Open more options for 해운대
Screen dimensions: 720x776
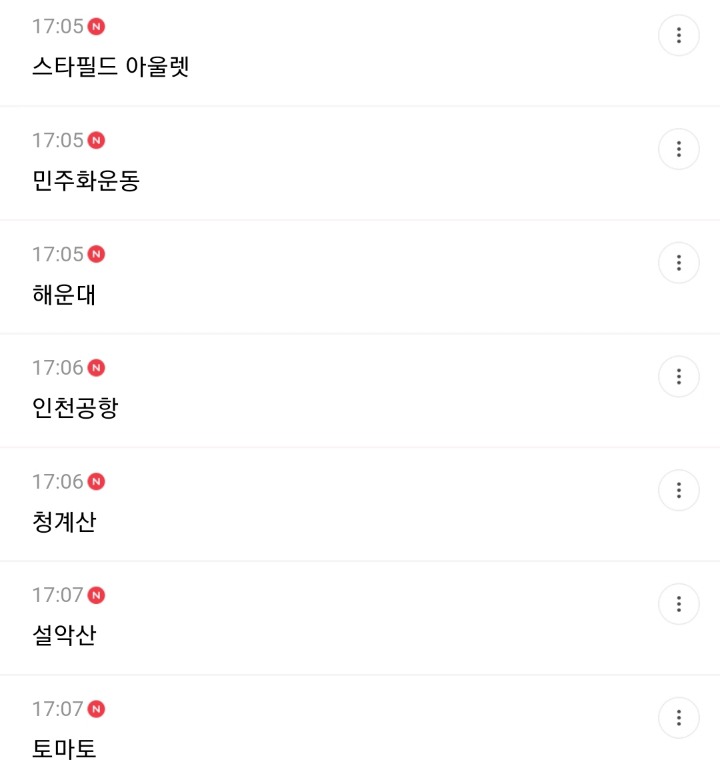click(678, 263)
